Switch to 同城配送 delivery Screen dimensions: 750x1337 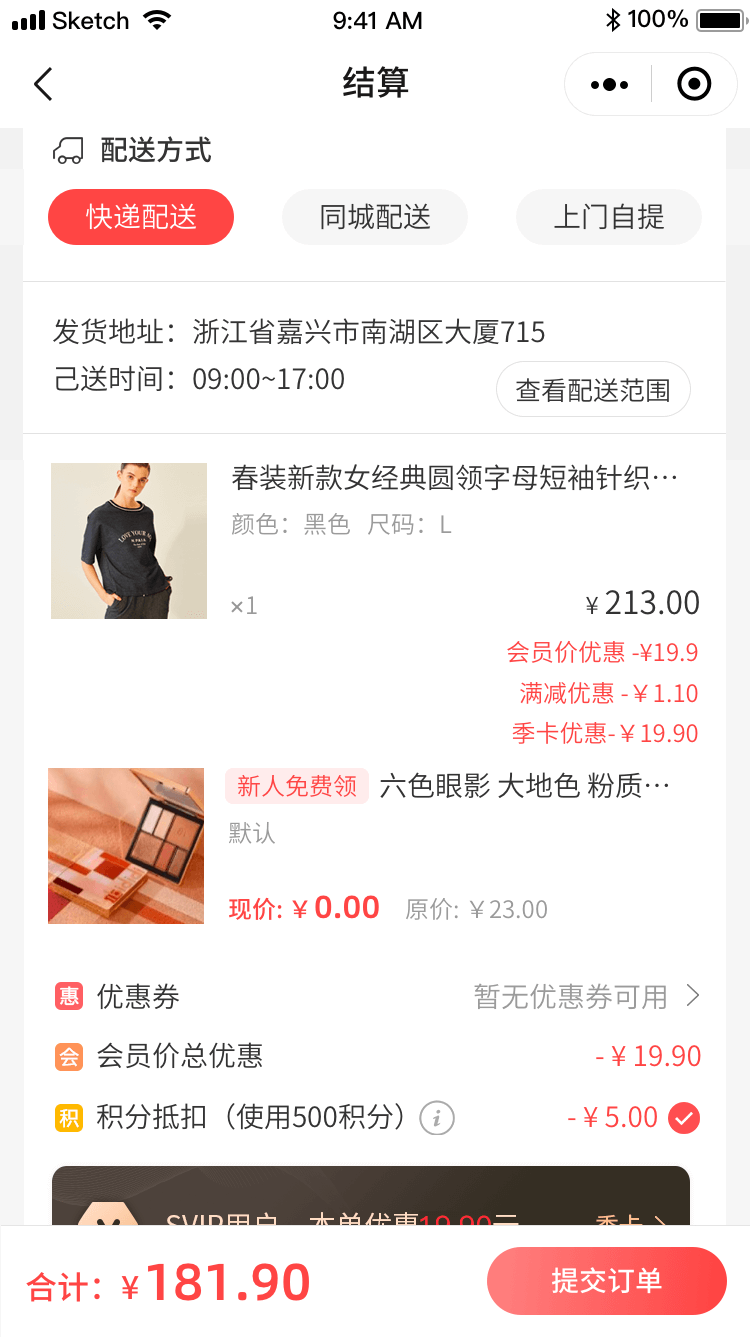click(x=375, y=217)
